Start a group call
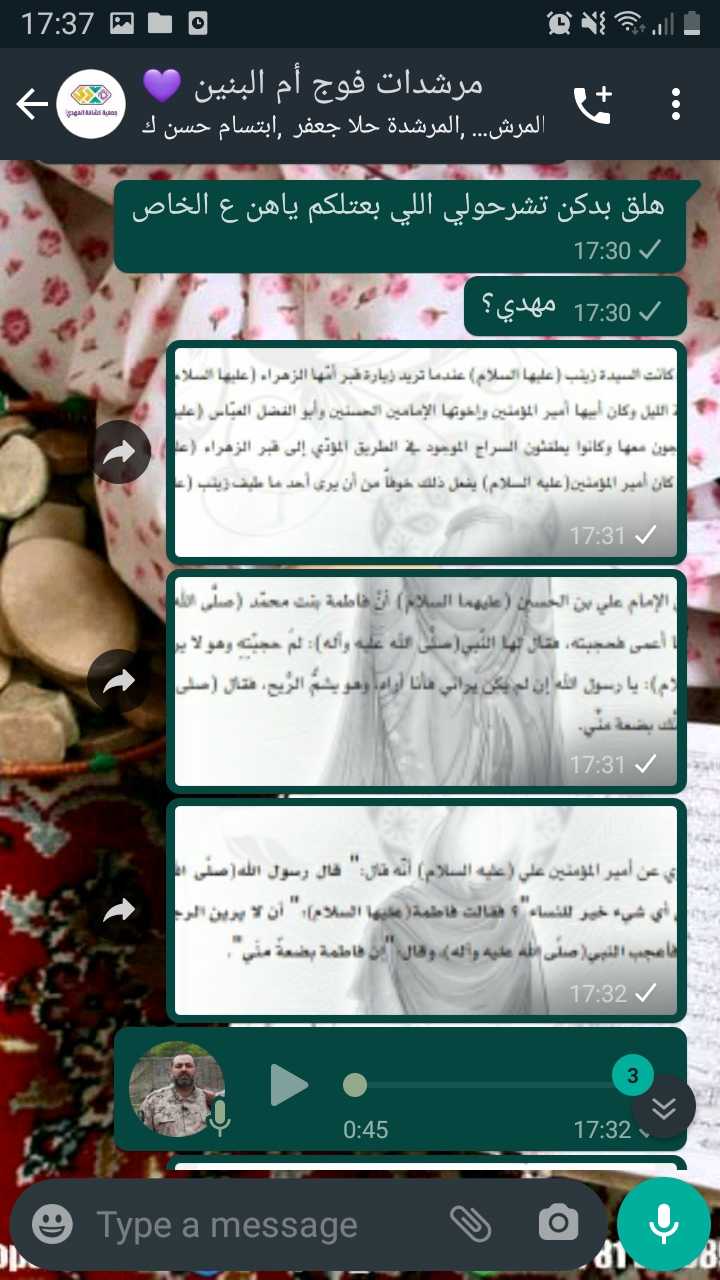This screenshot has height=1280, width=720. (x=592, y=104)
